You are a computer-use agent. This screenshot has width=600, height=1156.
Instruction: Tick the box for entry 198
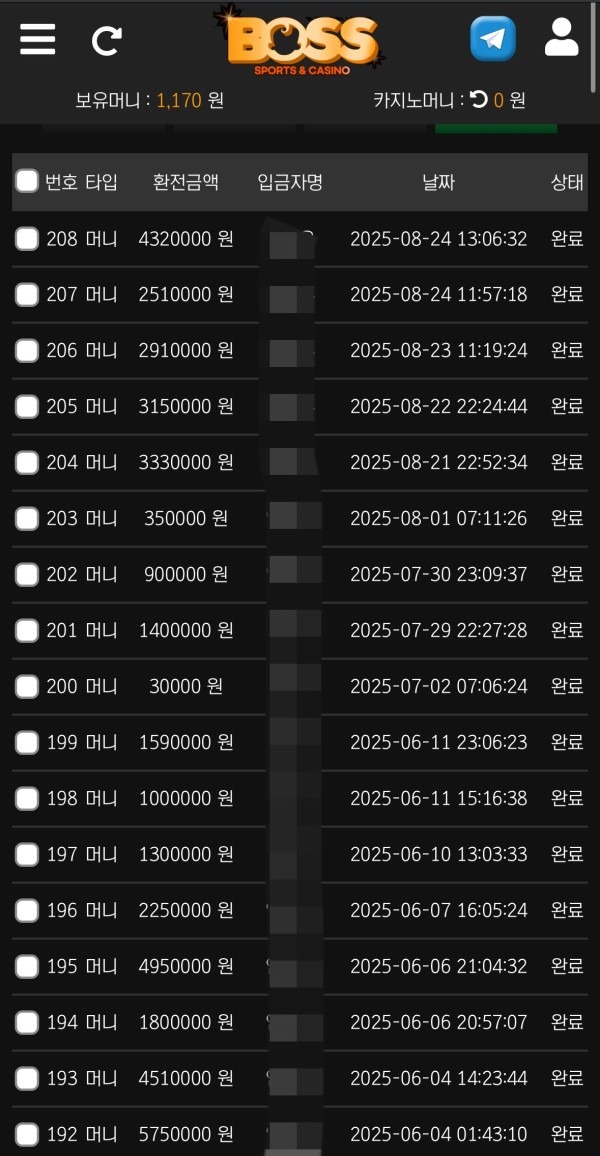(x=27, y=798)
